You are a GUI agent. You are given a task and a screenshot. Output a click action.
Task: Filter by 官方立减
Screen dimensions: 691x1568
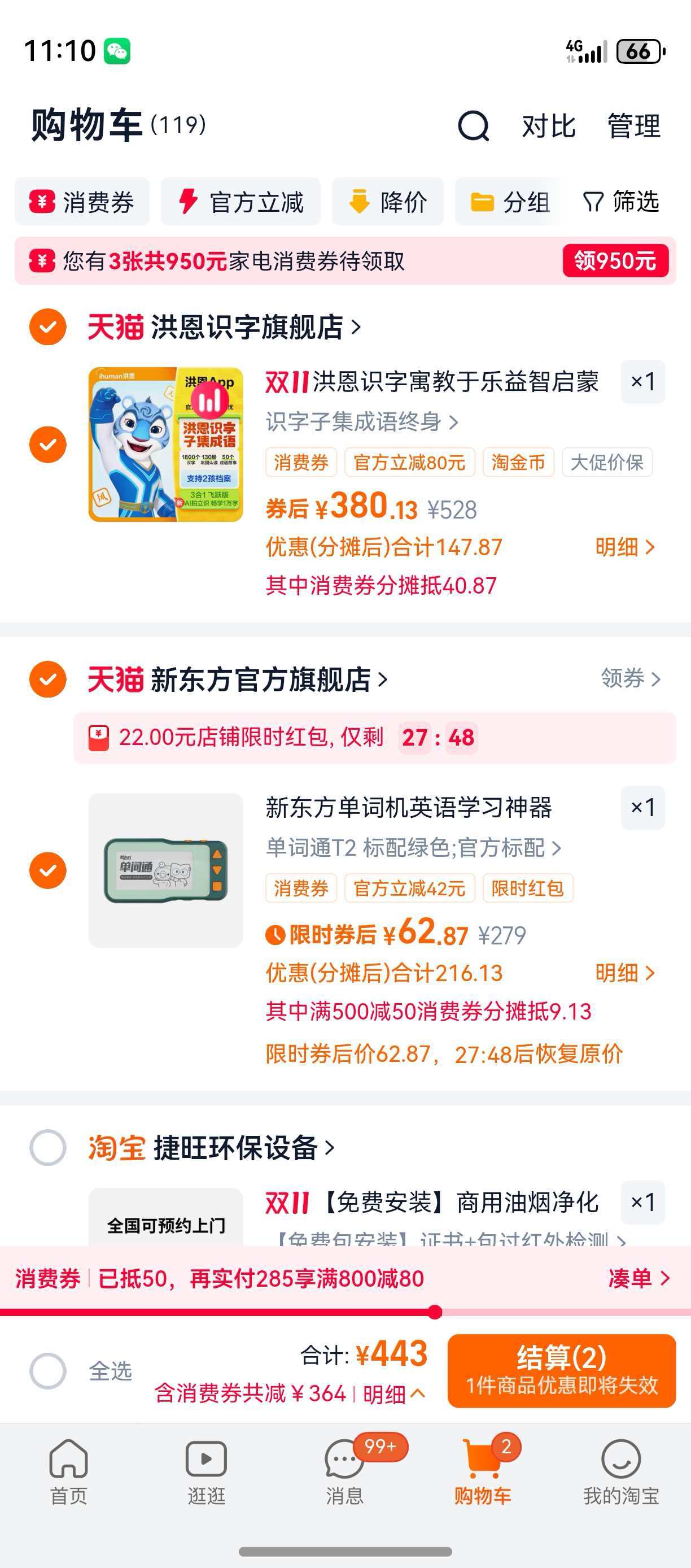(241, 202)
